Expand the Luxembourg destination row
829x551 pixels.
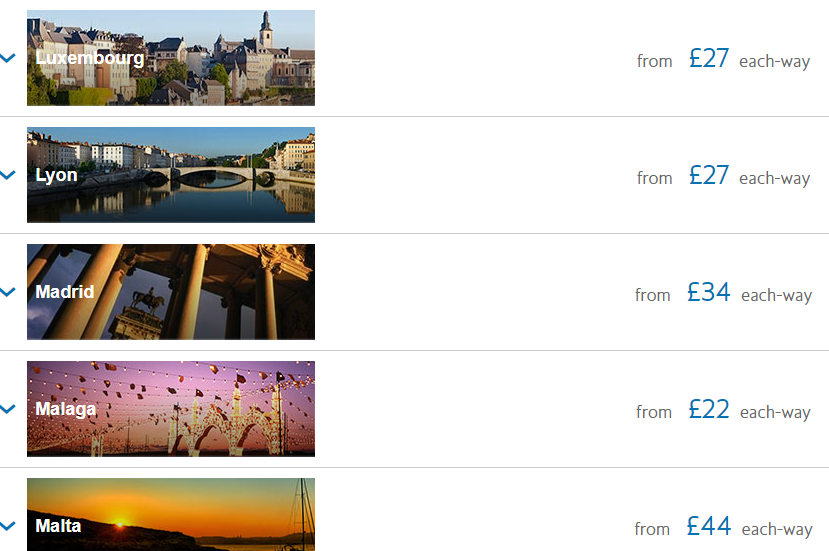coord(8,58)
